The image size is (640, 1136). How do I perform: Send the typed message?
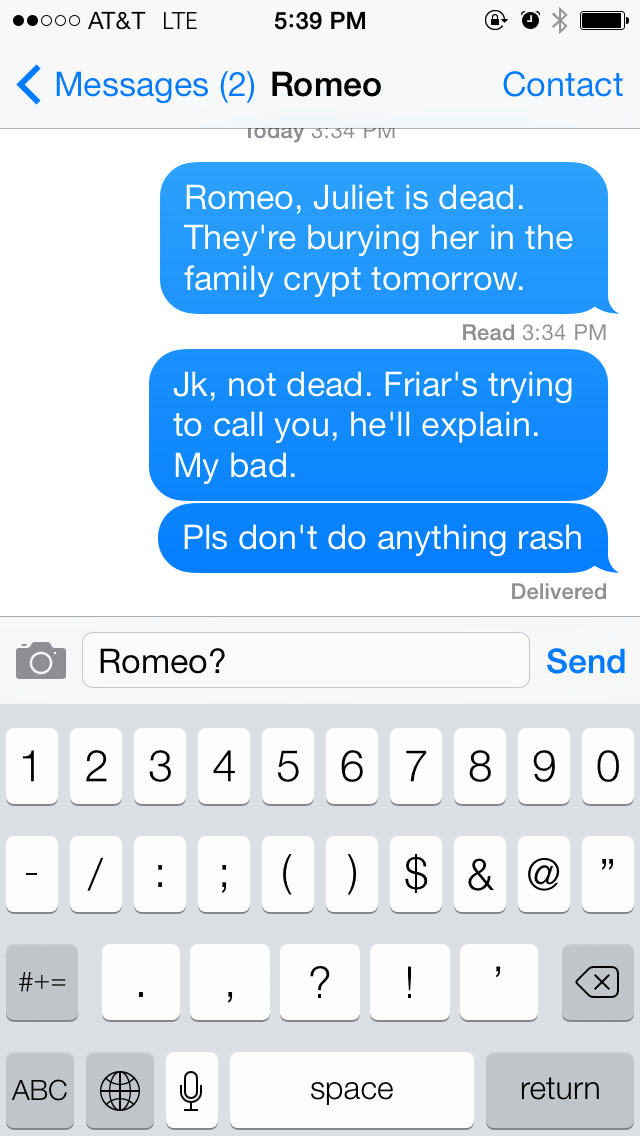(x=585, y=661)
